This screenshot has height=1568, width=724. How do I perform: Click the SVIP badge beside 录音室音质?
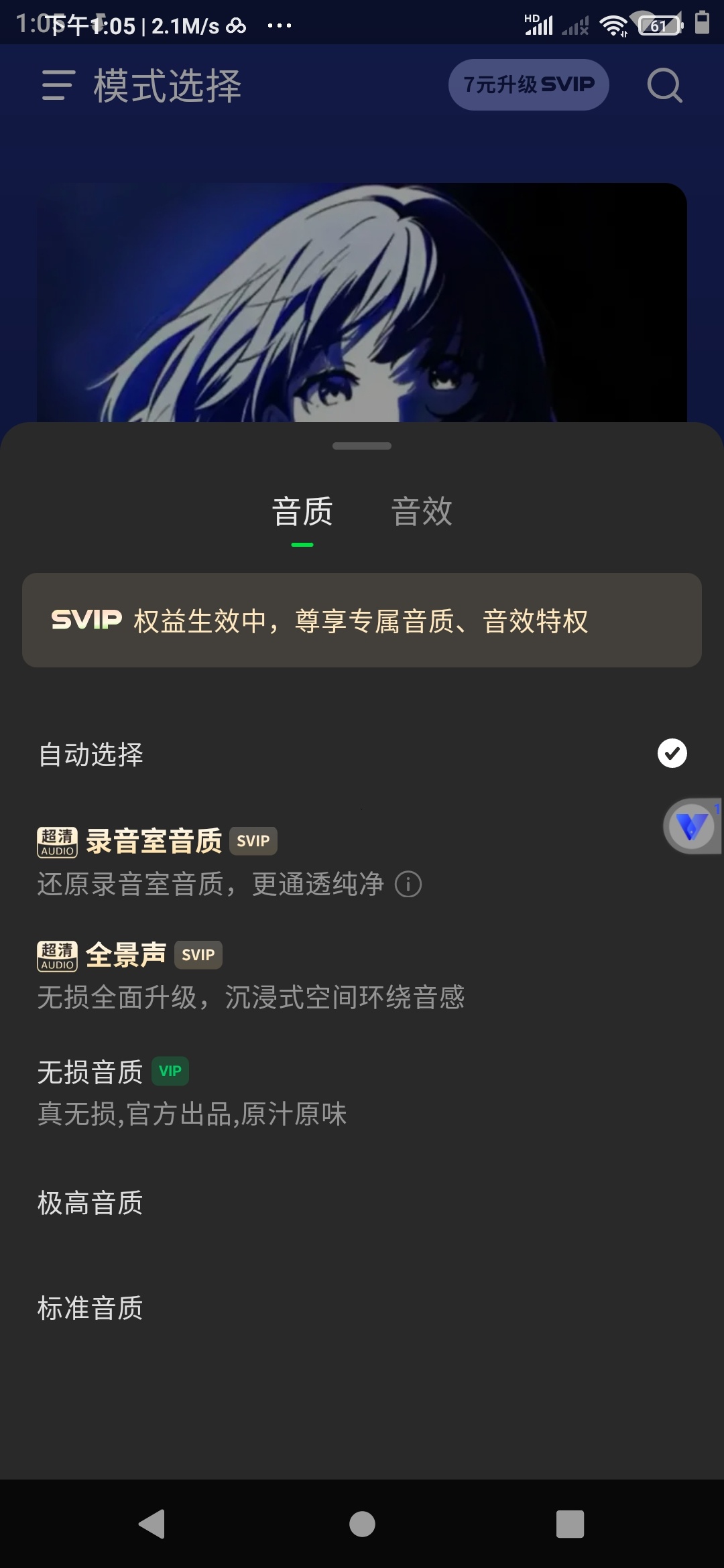click(x=253, y=840)
